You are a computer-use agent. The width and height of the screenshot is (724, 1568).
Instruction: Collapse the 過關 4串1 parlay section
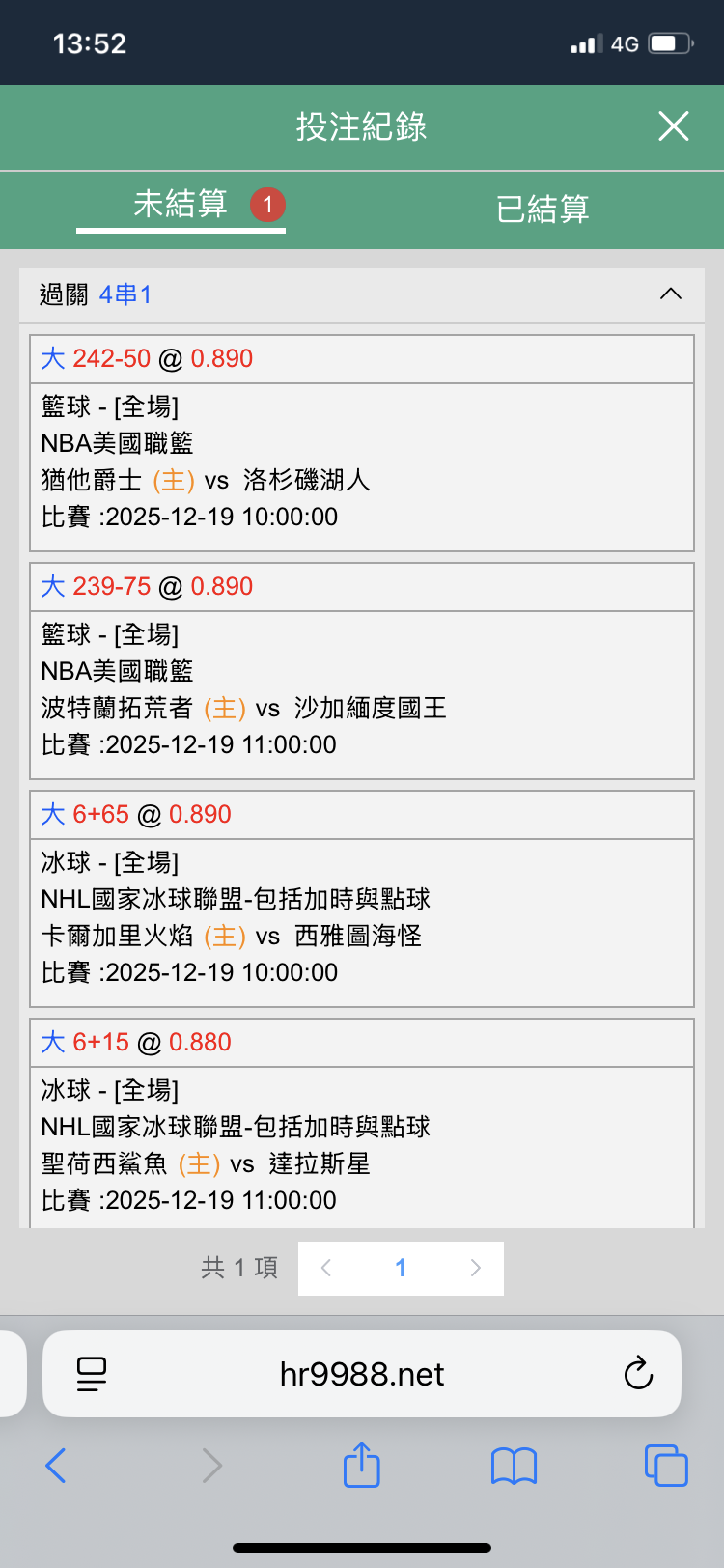pyautogui.click(x=670, y=294)
